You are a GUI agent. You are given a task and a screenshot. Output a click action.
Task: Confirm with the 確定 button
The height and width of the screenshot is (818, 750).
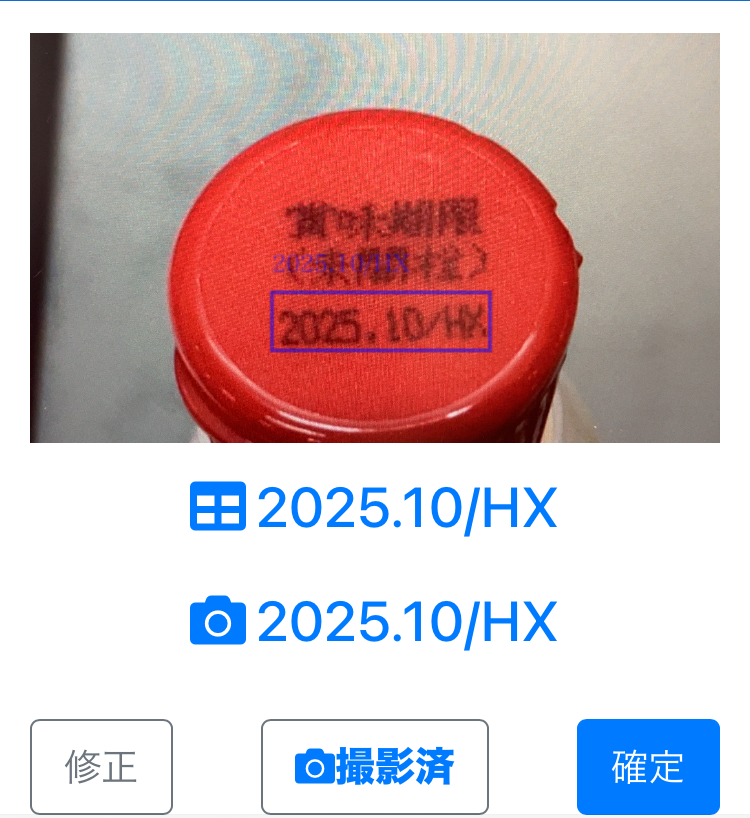point(648,767)
